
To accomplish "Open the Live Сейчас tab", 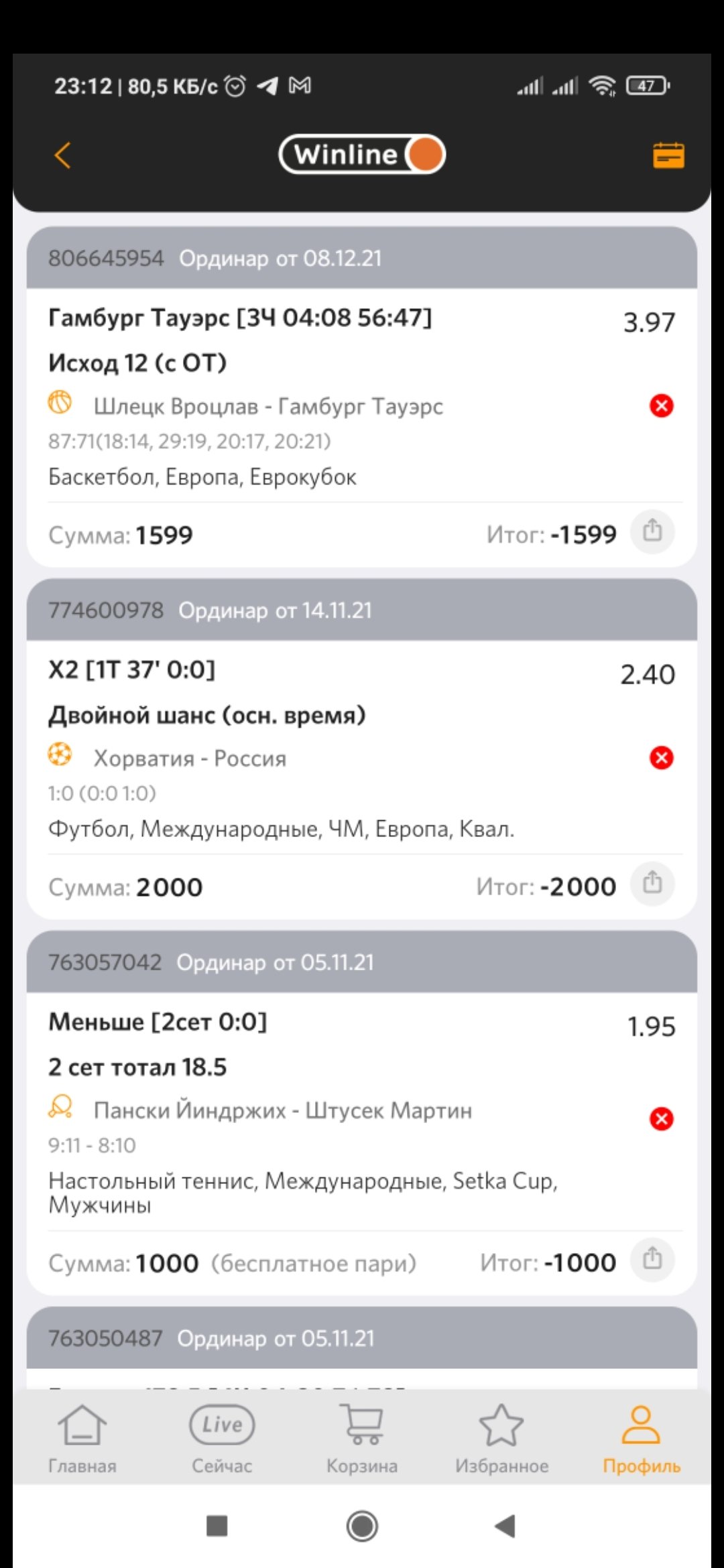I will 222,1438.
